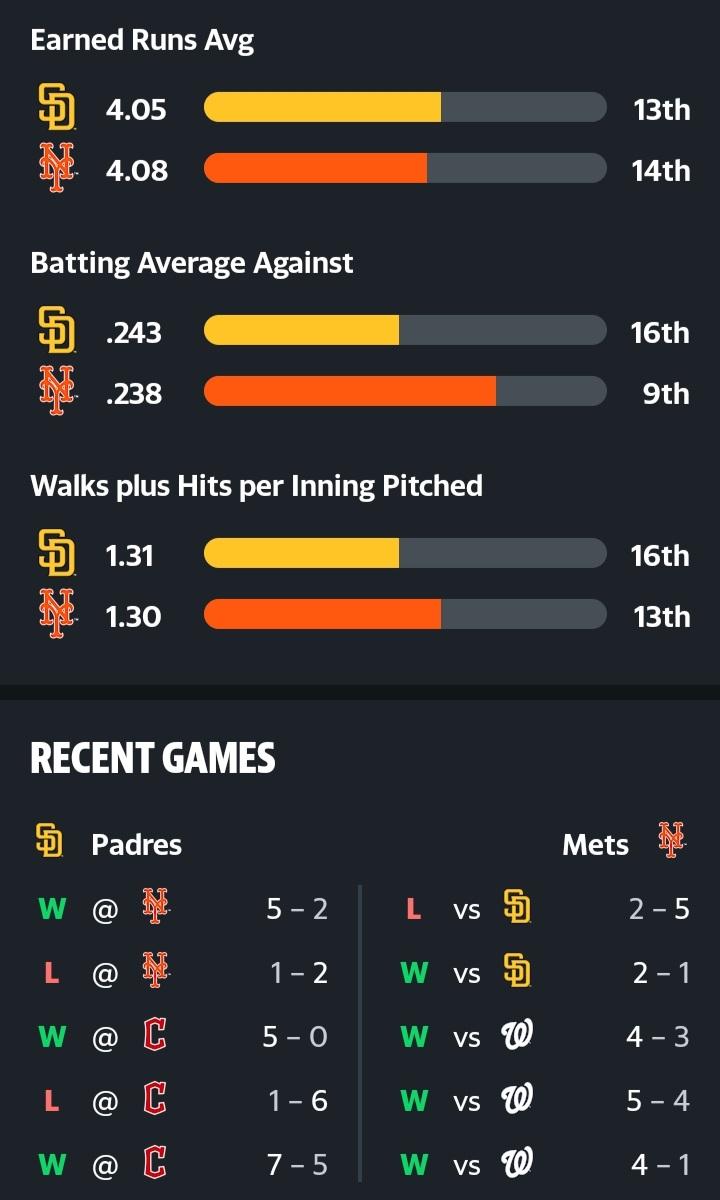This screenshot has width=720, height=1200.
Task: Open Padres' 1–2 loss at the Mets
Action: [183, 972]
